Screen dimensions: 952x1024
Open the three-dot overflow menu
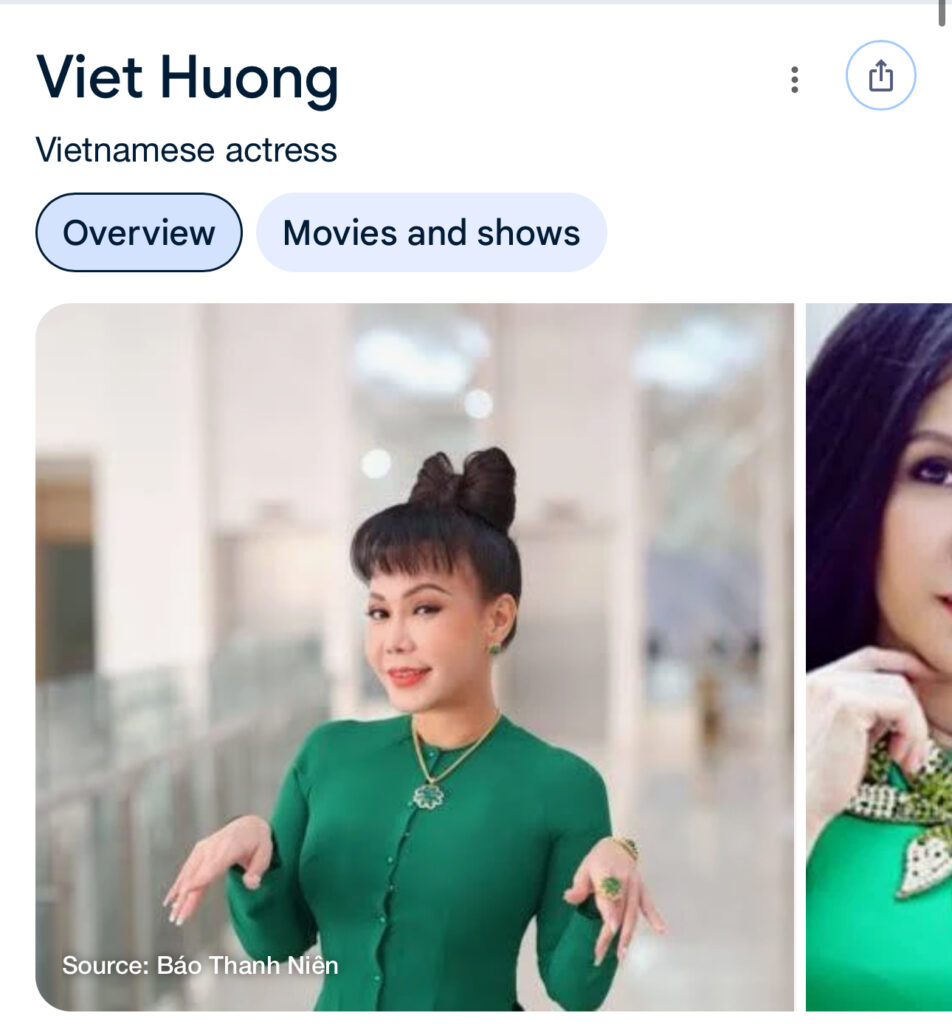coord(794,79)
